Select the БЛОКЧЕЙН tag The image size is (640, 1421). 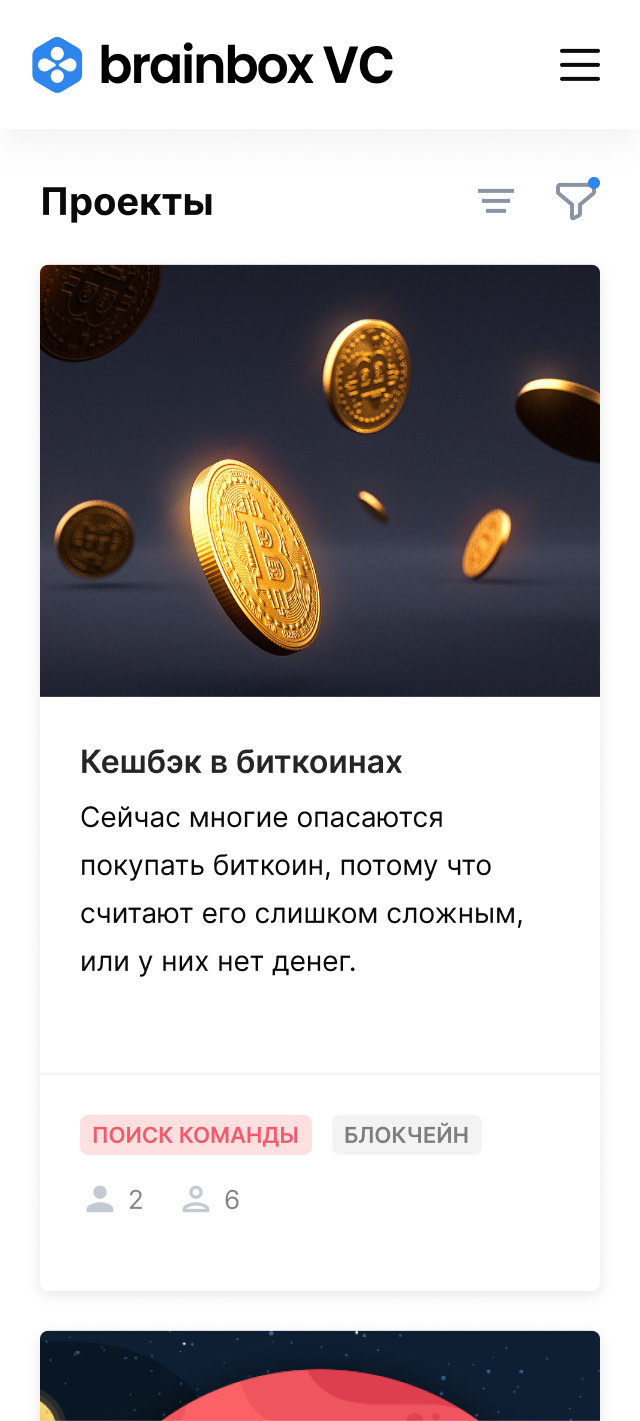coord(406,1135)
